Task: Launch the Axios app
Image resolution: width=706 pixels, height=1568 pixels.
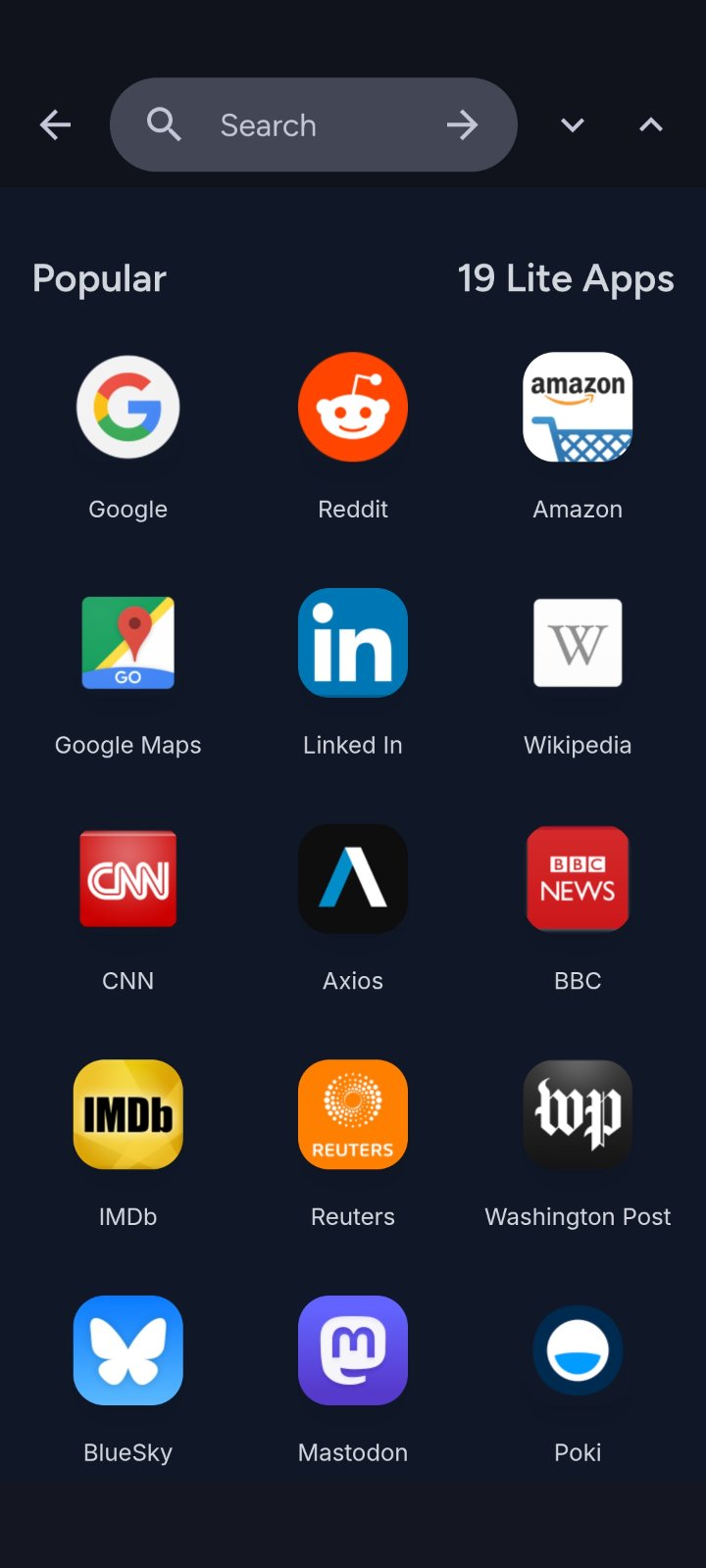Action: pyautogui.click(x=353, y=879)
